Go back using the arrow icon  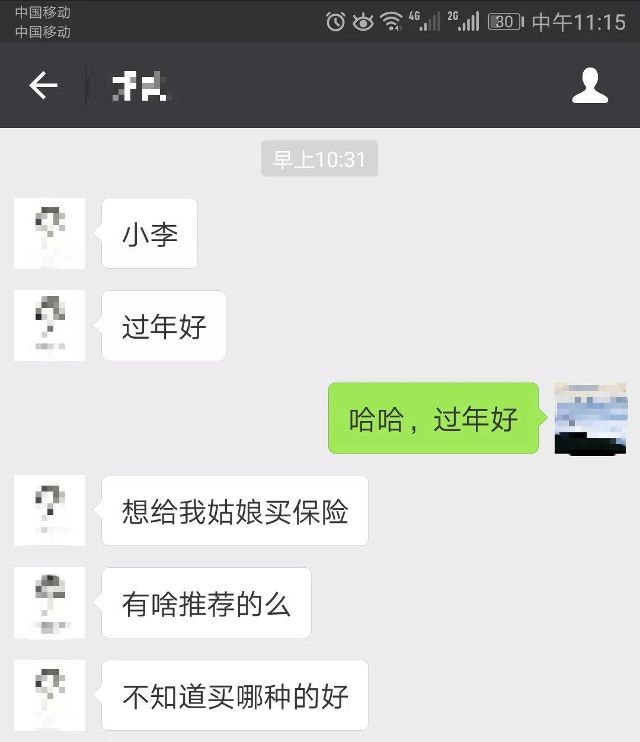click(43, 86)
